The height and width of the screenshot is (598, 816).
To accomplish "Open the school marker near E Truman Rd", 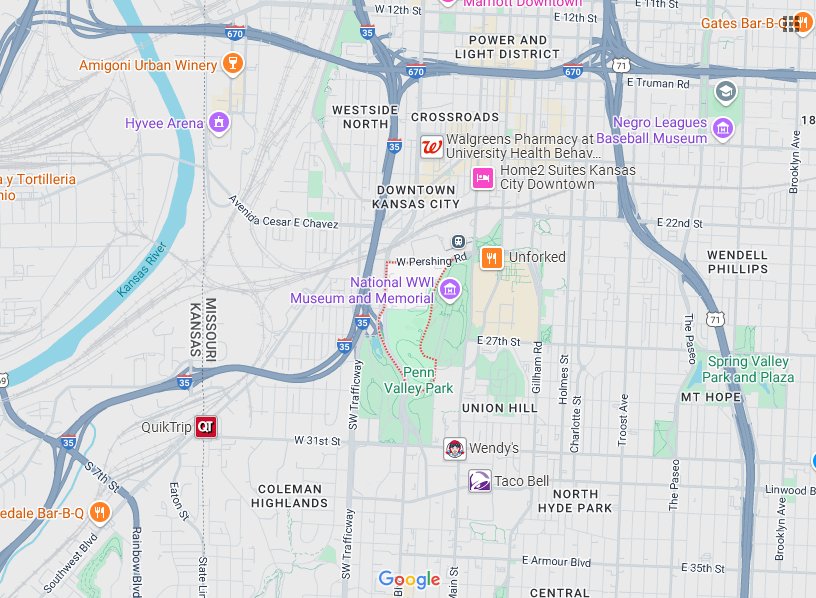I will coord(726,94).
